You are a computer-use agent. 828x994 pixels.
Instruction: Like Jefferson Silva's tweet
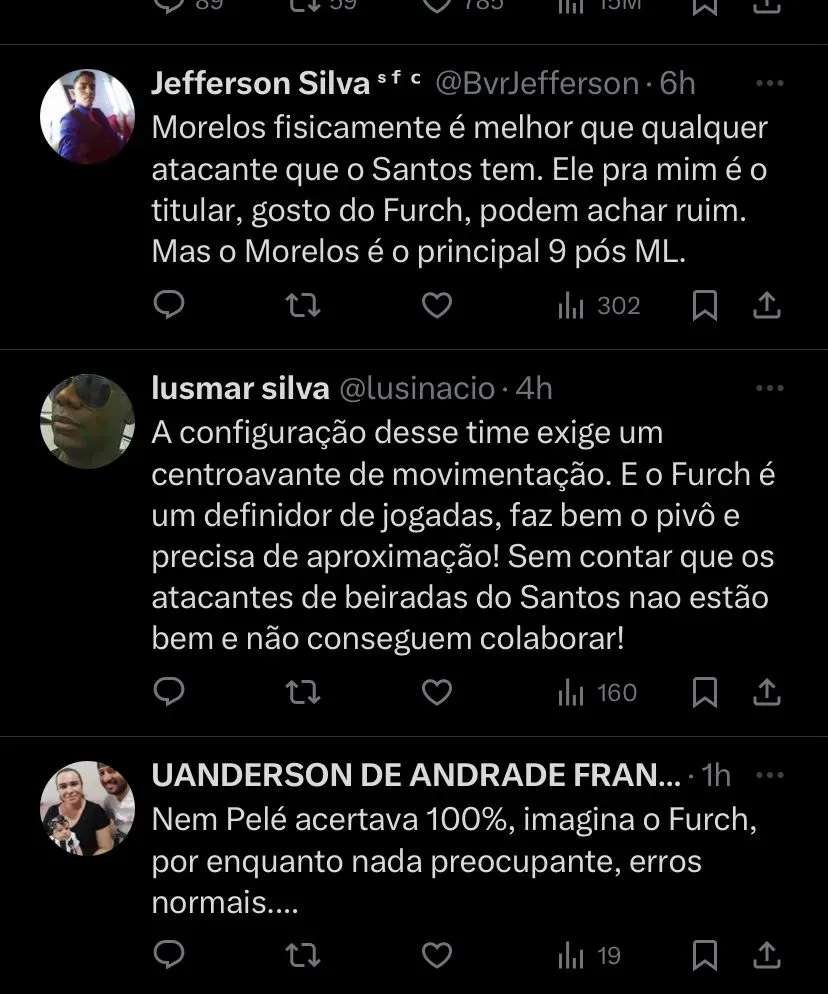[x=436, y=305]
